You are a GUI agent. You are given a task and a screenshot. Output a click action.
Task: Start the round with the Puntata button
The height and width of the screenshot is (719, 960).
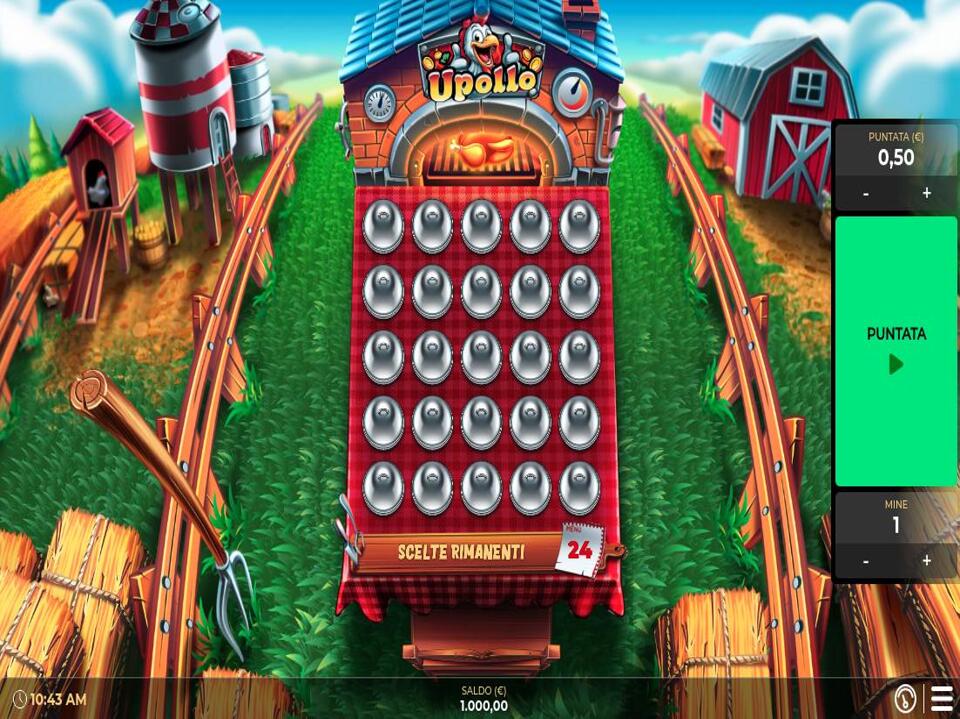pyautogui.click(x=895, y=350)
